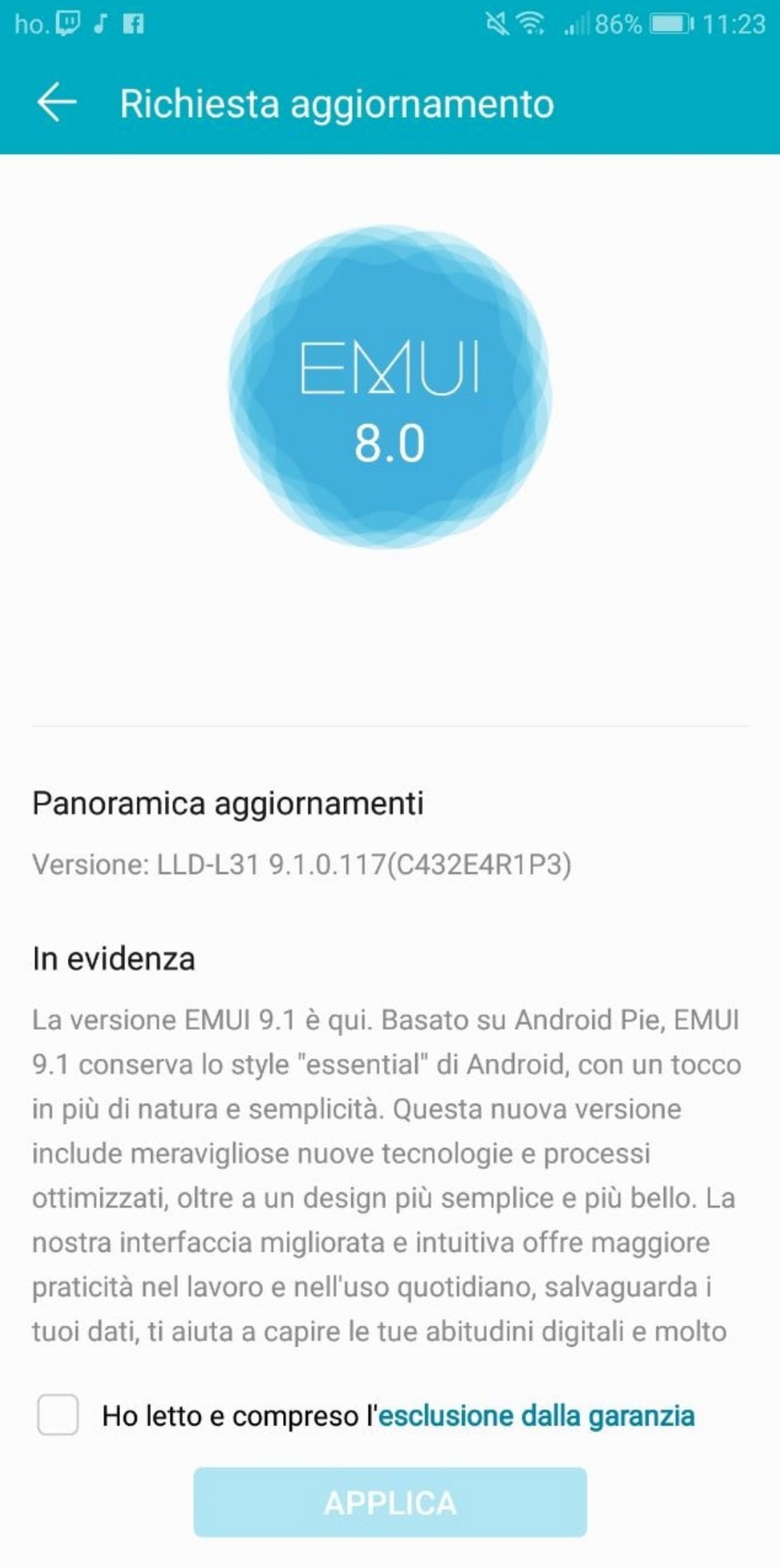Go back from Richiesta aggiornamento
Viewport: 780px width, 1568px height.
57,103
